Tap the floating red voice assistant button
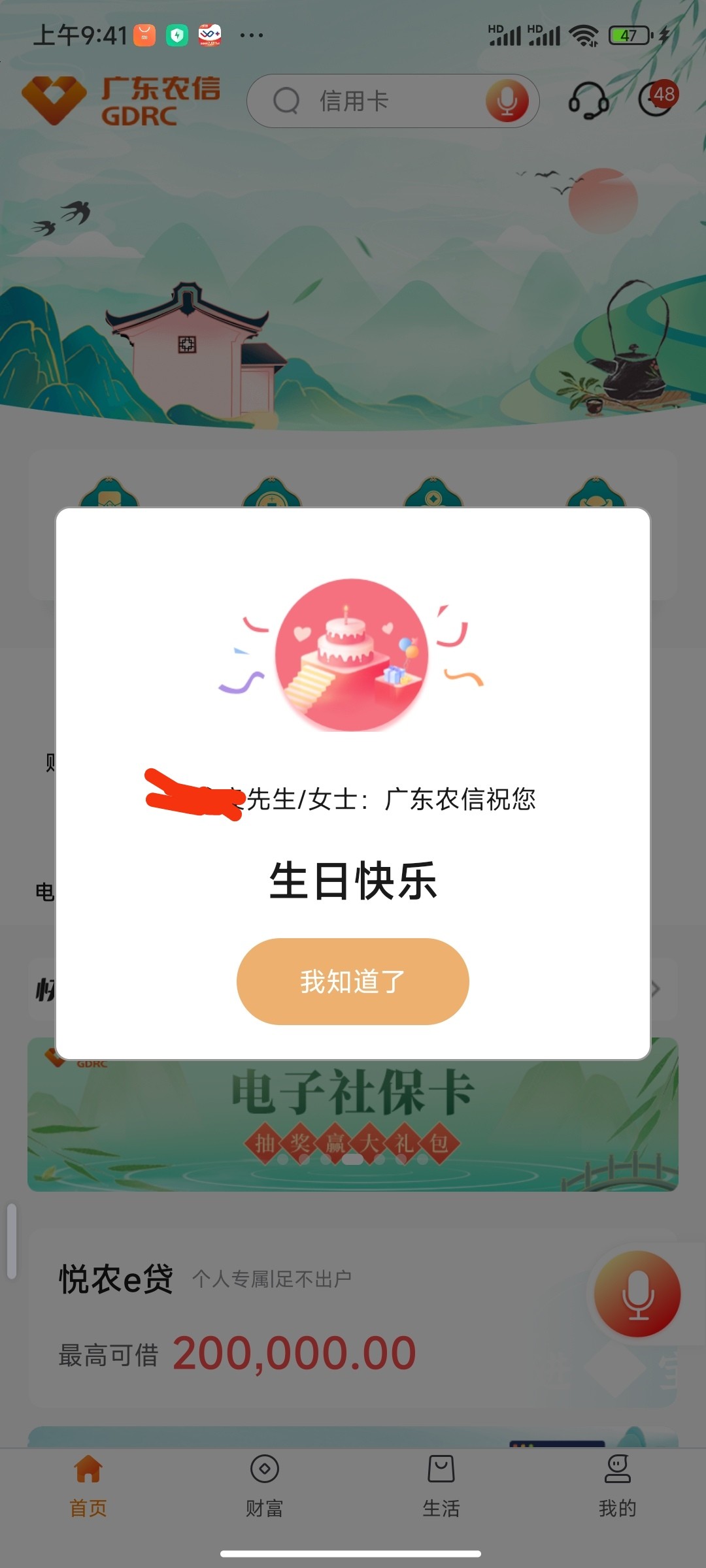This screenshot has width=706, height=1568. (x=637, y=1294)
